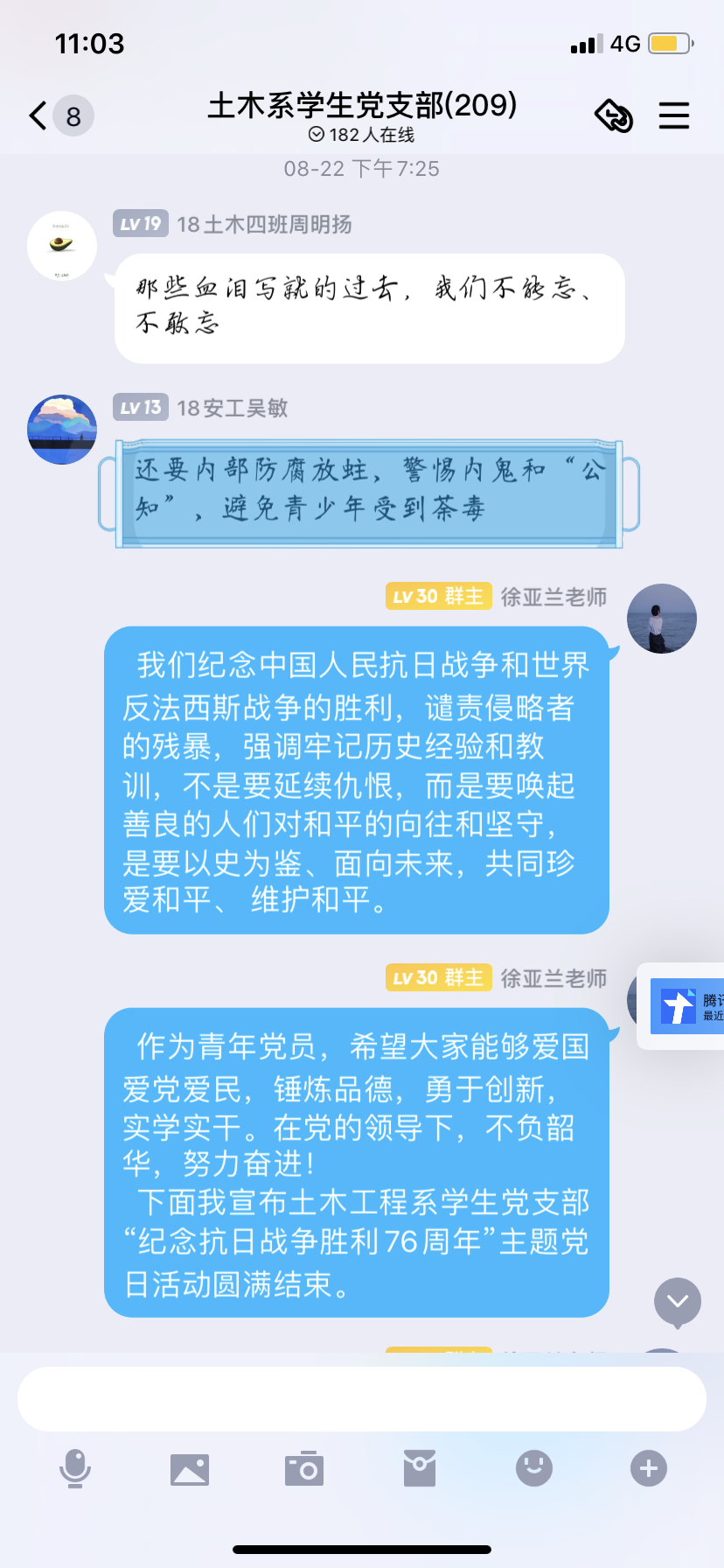Jump to the latest messages with the down arrow
Viewport: 724px width, 1568px height.
pos(678,1301)
